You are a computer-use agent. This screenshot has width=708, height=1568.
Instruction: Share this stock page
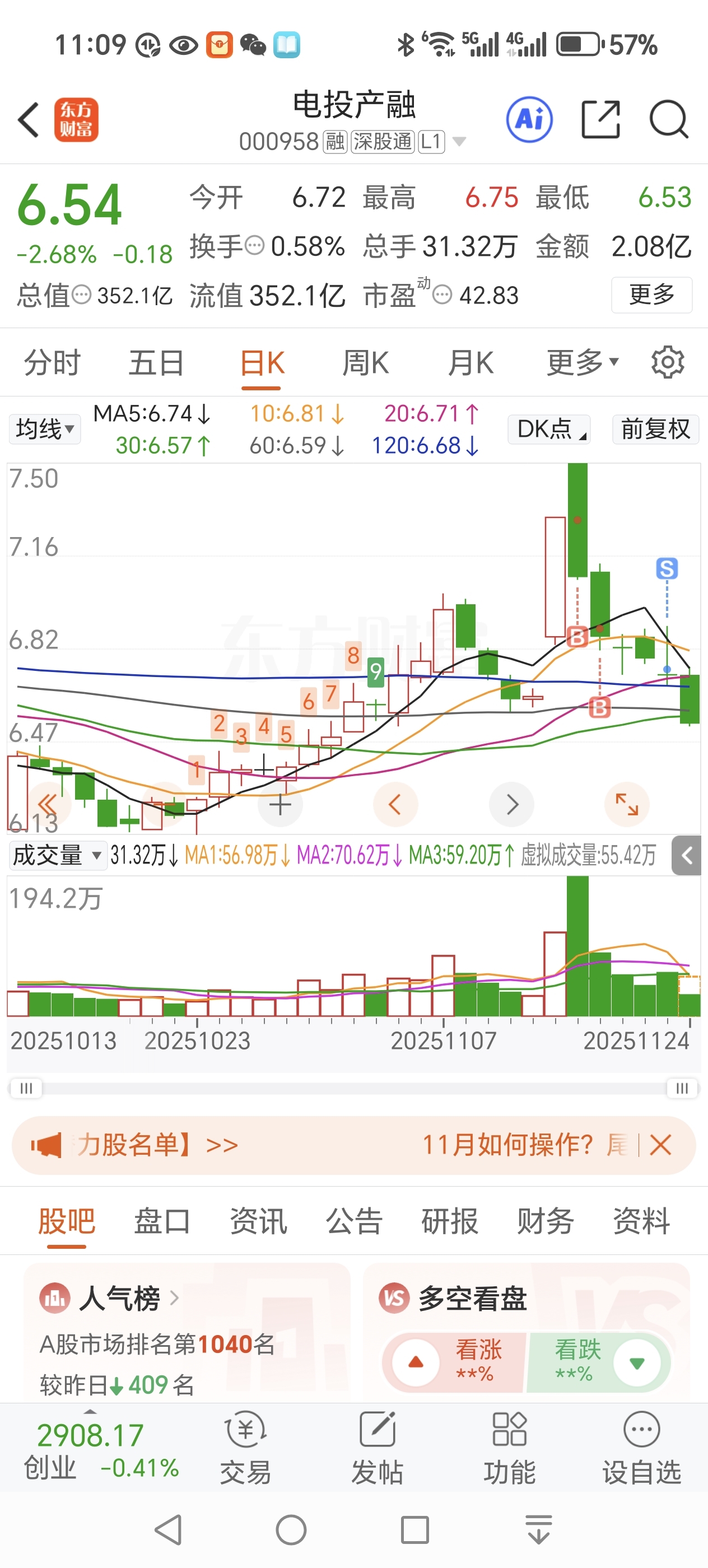point(600,120)
